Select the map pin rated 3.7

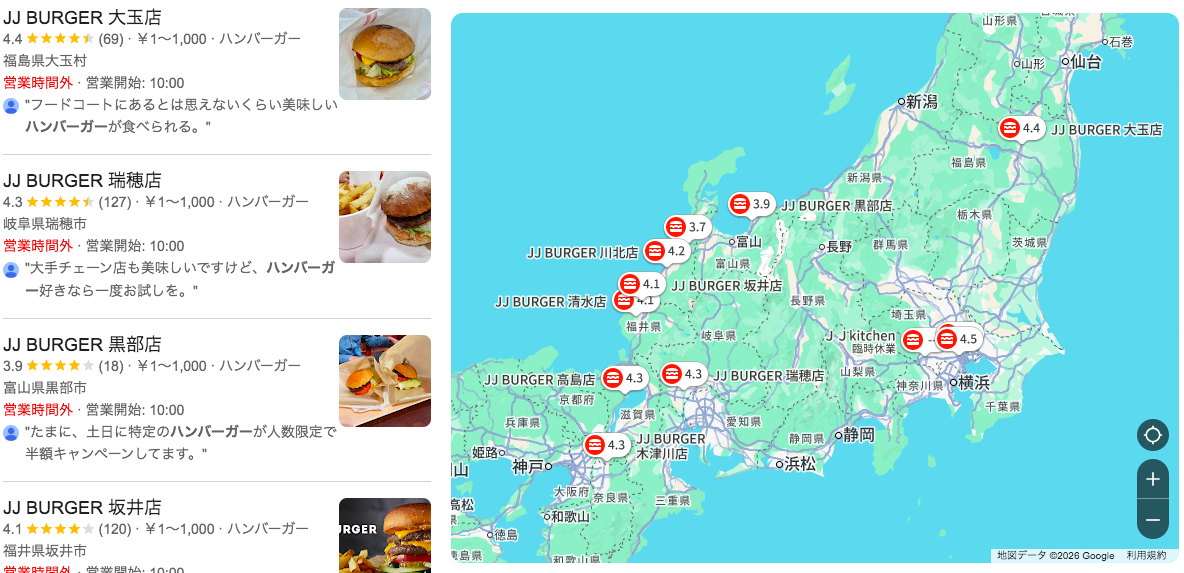677,227
